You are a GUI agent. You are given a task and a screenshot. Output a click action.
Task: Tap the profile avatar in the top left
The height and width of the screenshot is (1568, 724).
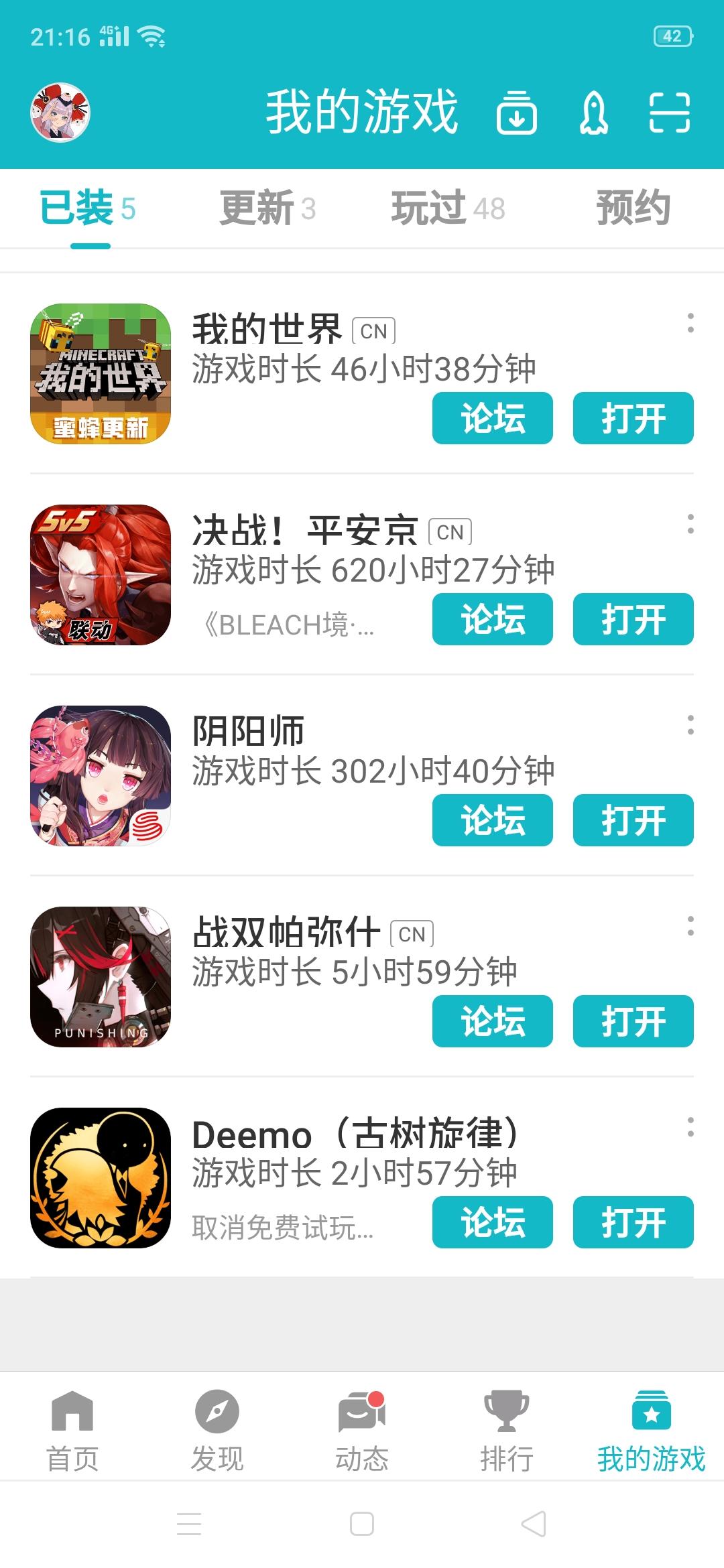[60, 113]
